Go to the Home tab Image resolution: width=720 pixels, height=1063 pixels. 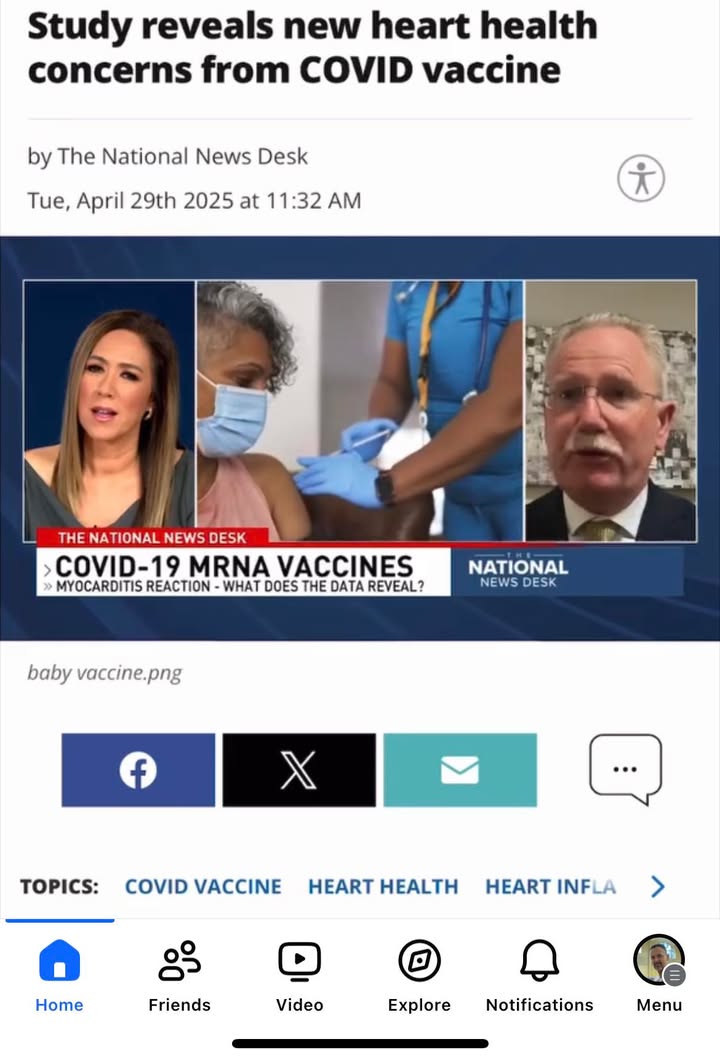pyautogui.click(x=59, y=975)
